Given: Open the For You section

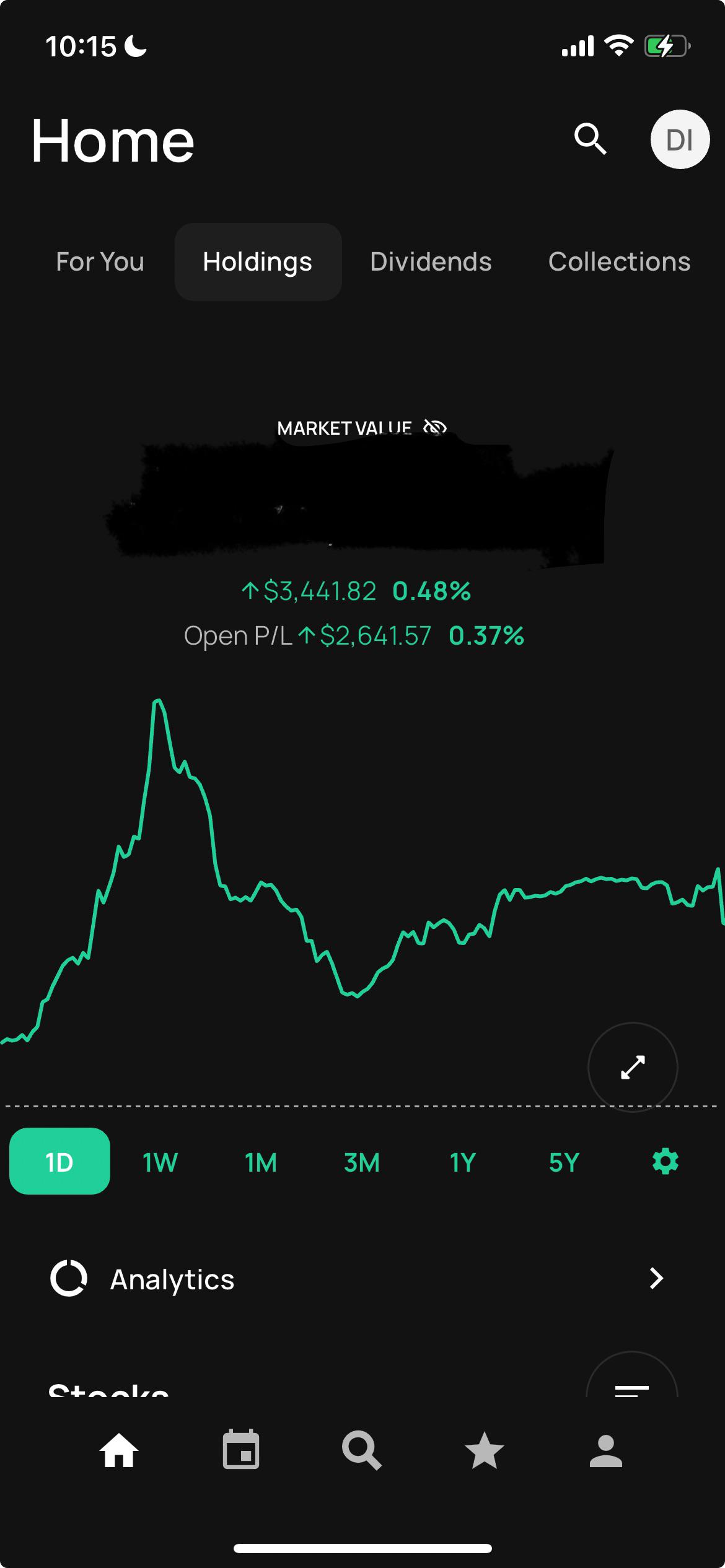Looking at the screenshot, I should point(99,261).
